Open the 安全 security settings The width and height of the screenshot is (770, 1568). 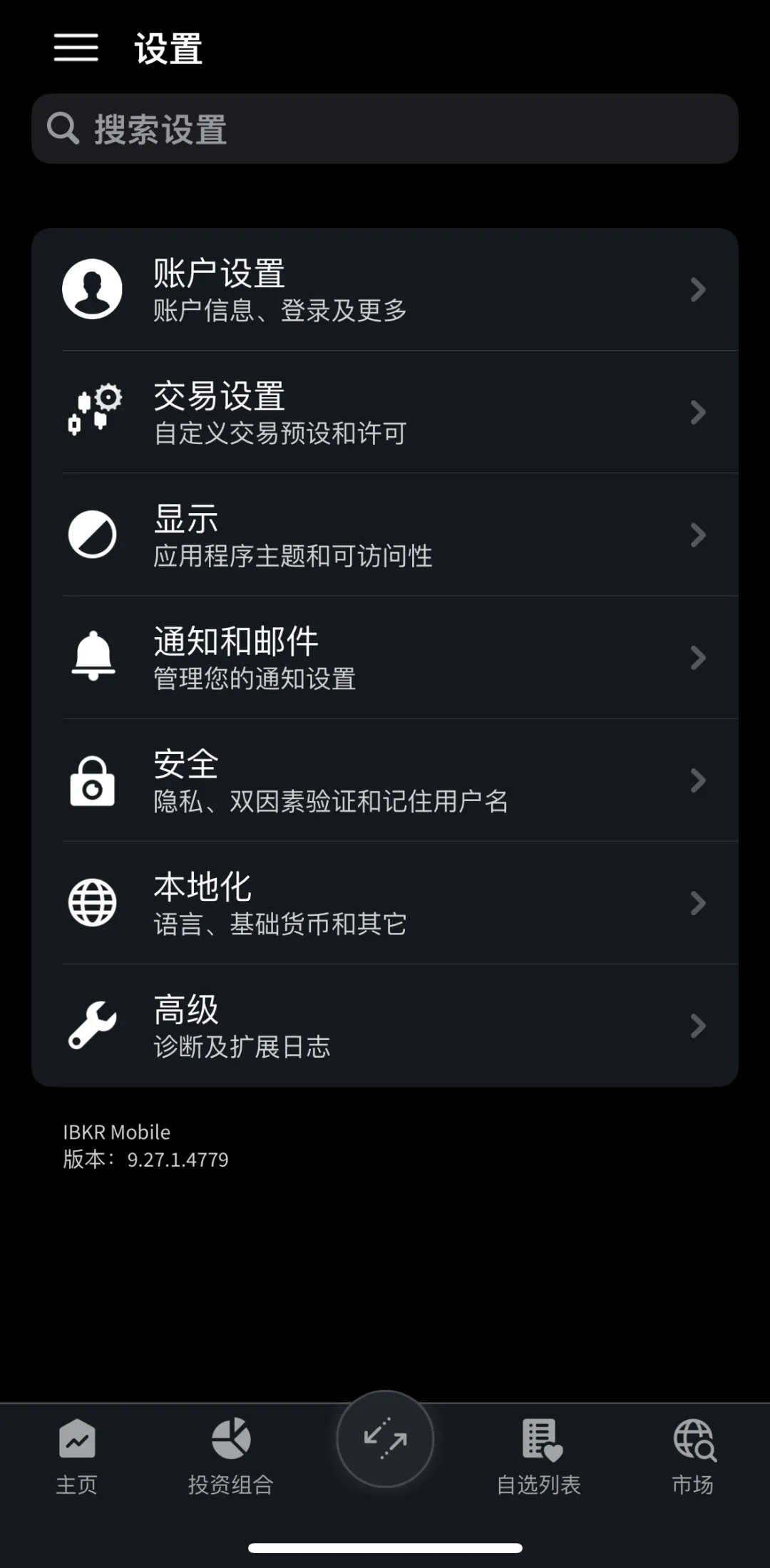385,780
